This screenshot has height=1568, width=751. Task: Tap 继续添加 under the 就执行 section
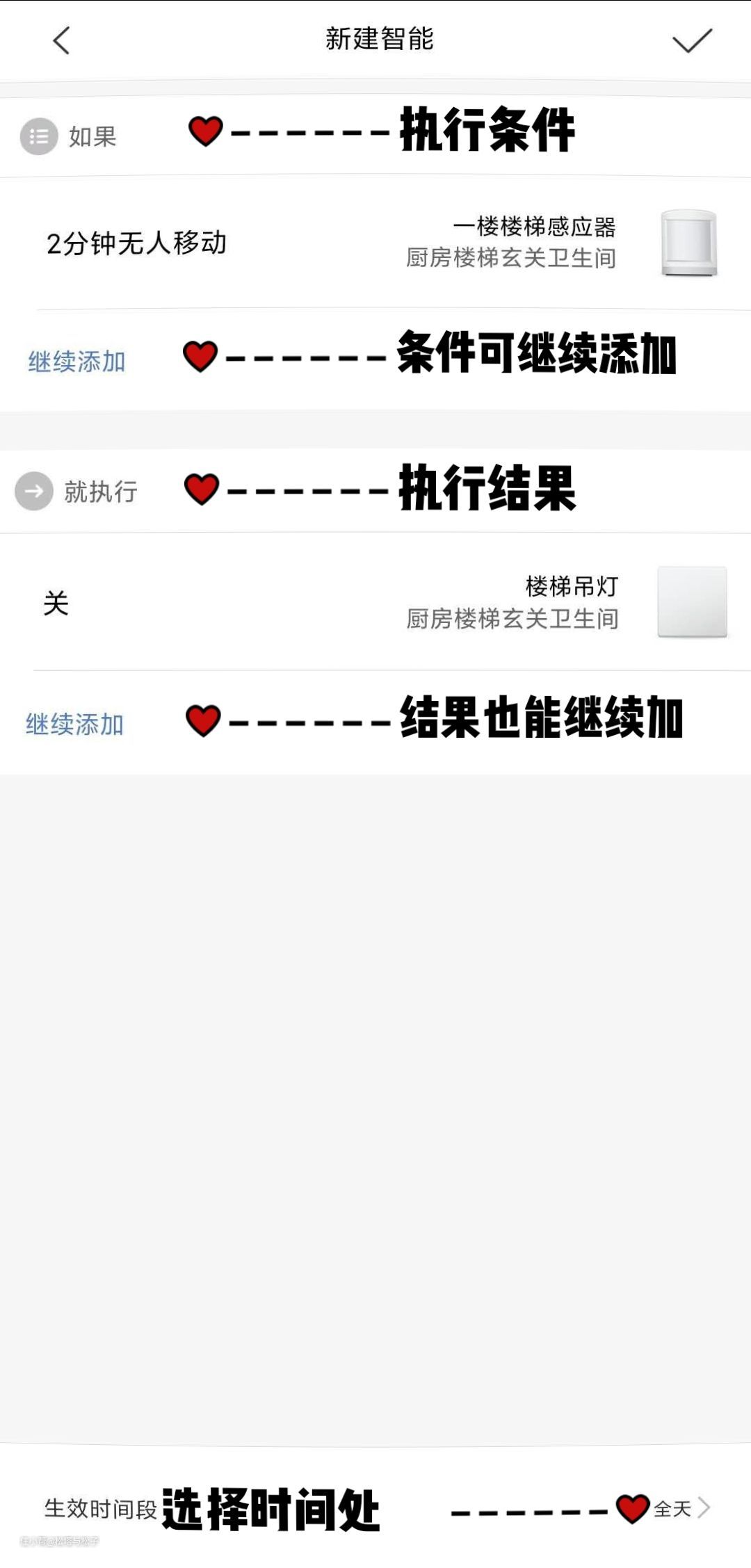[x=75, y=724]
